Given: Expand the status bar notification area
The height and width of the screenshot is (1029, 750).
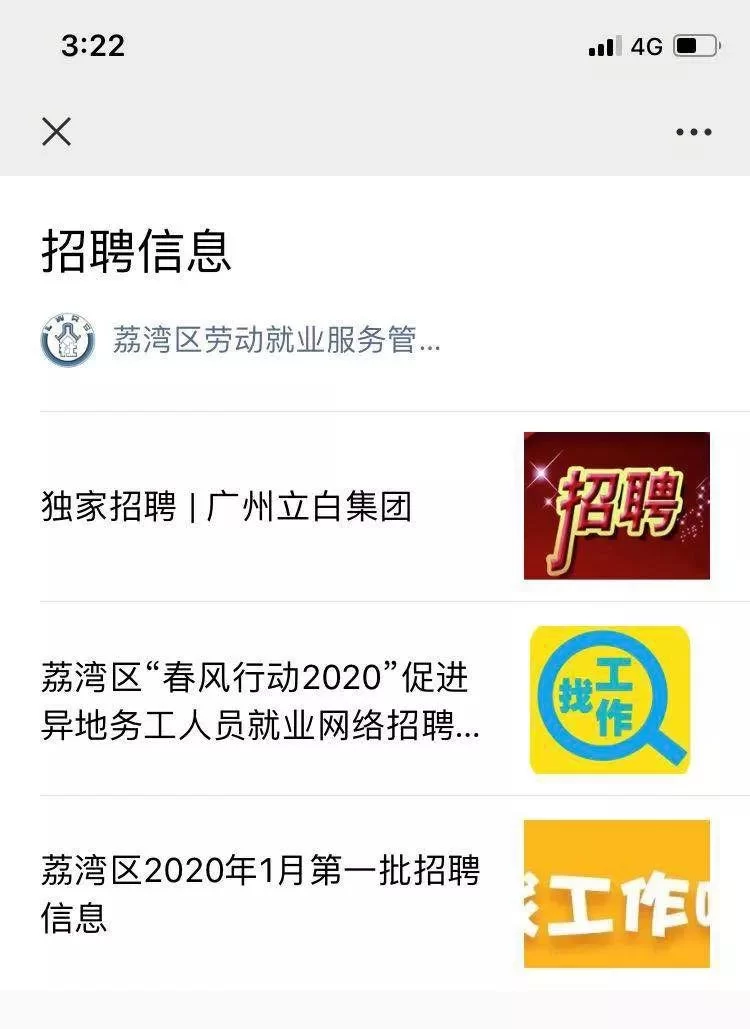Looking at the screenshot, I should [375, 43].
